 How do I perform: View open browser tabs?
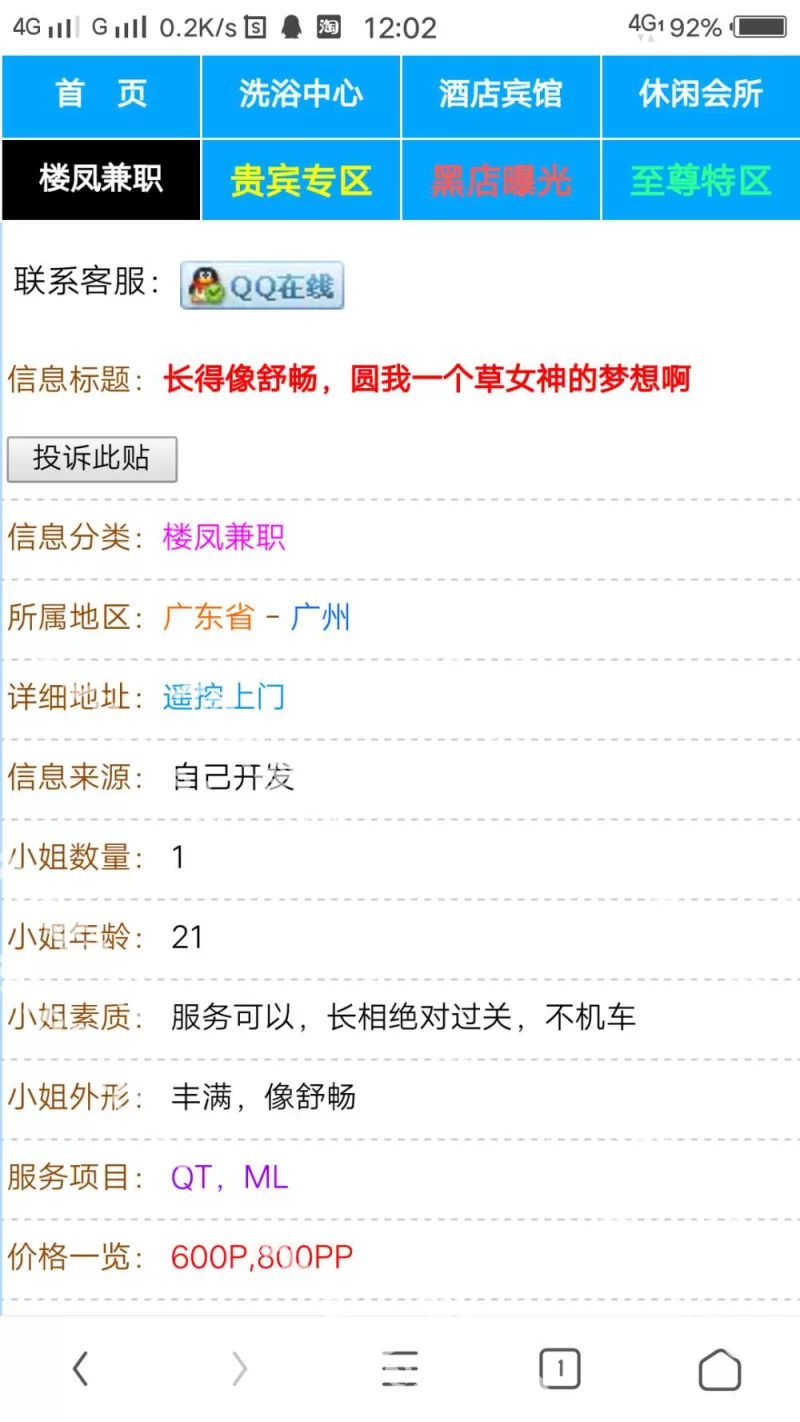(x=559, y=1368)
